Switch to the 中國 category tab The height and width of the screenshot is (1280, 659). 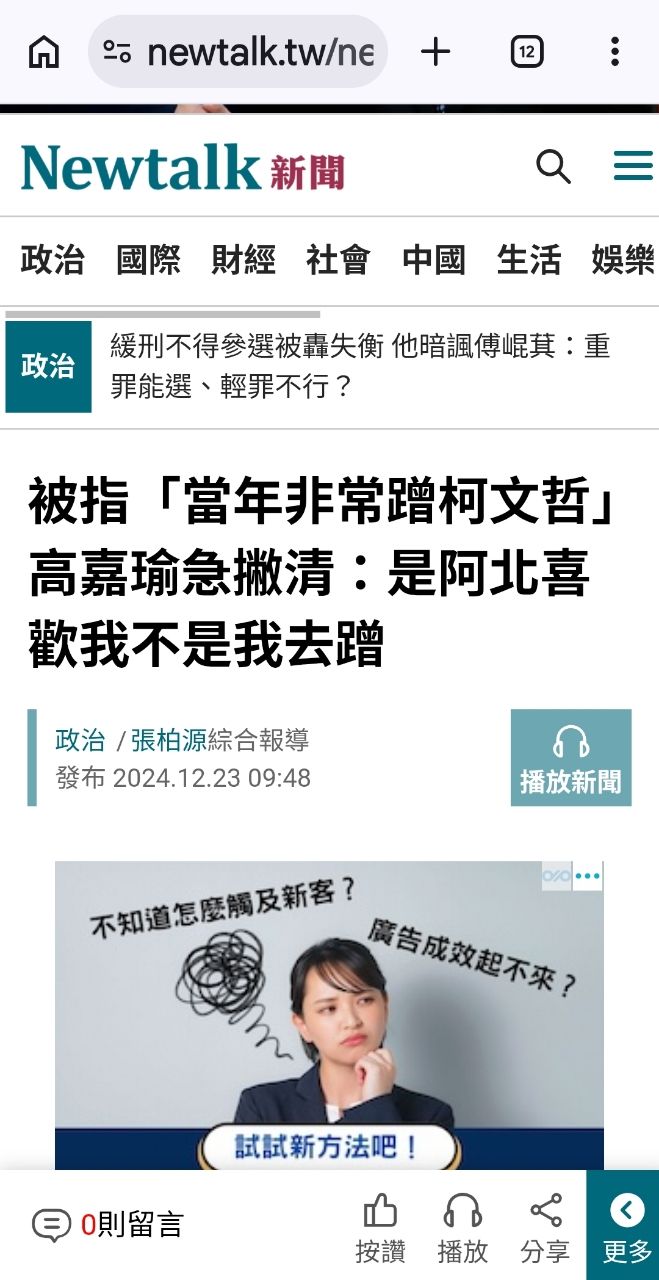[x=434, y=260]
